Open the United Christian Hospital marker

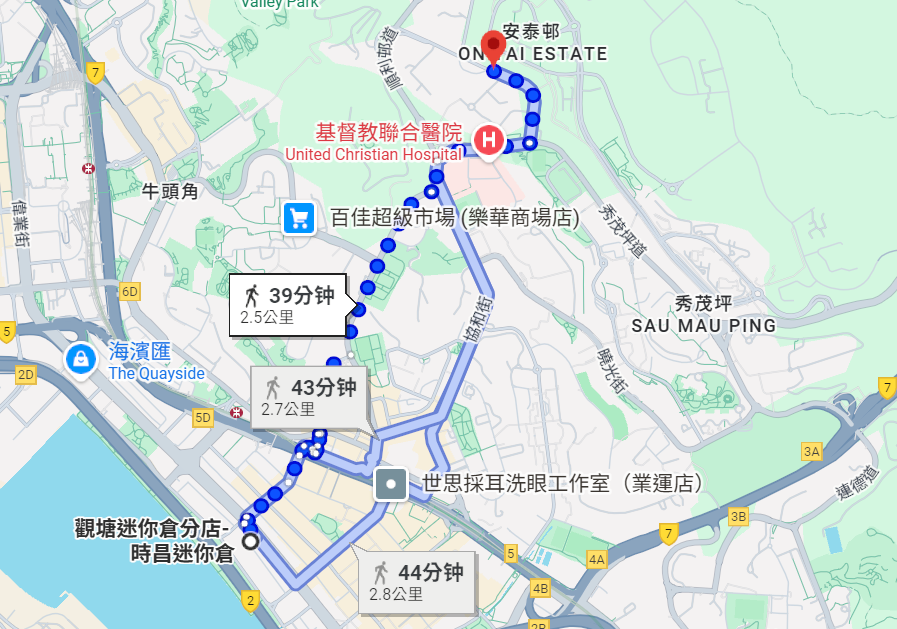click(488, 139)
